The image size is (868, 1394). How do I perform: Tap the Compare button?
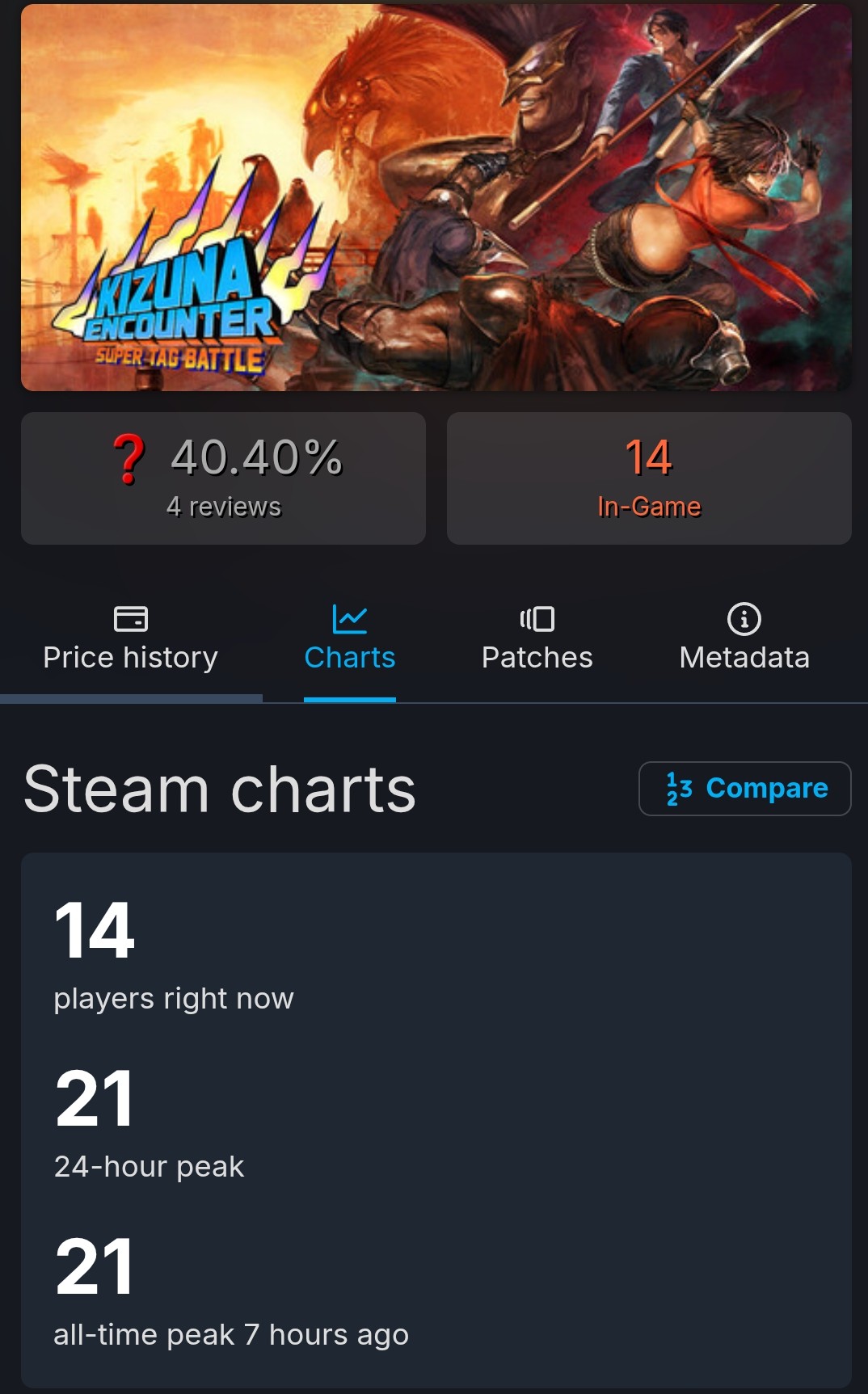(745, 789)
